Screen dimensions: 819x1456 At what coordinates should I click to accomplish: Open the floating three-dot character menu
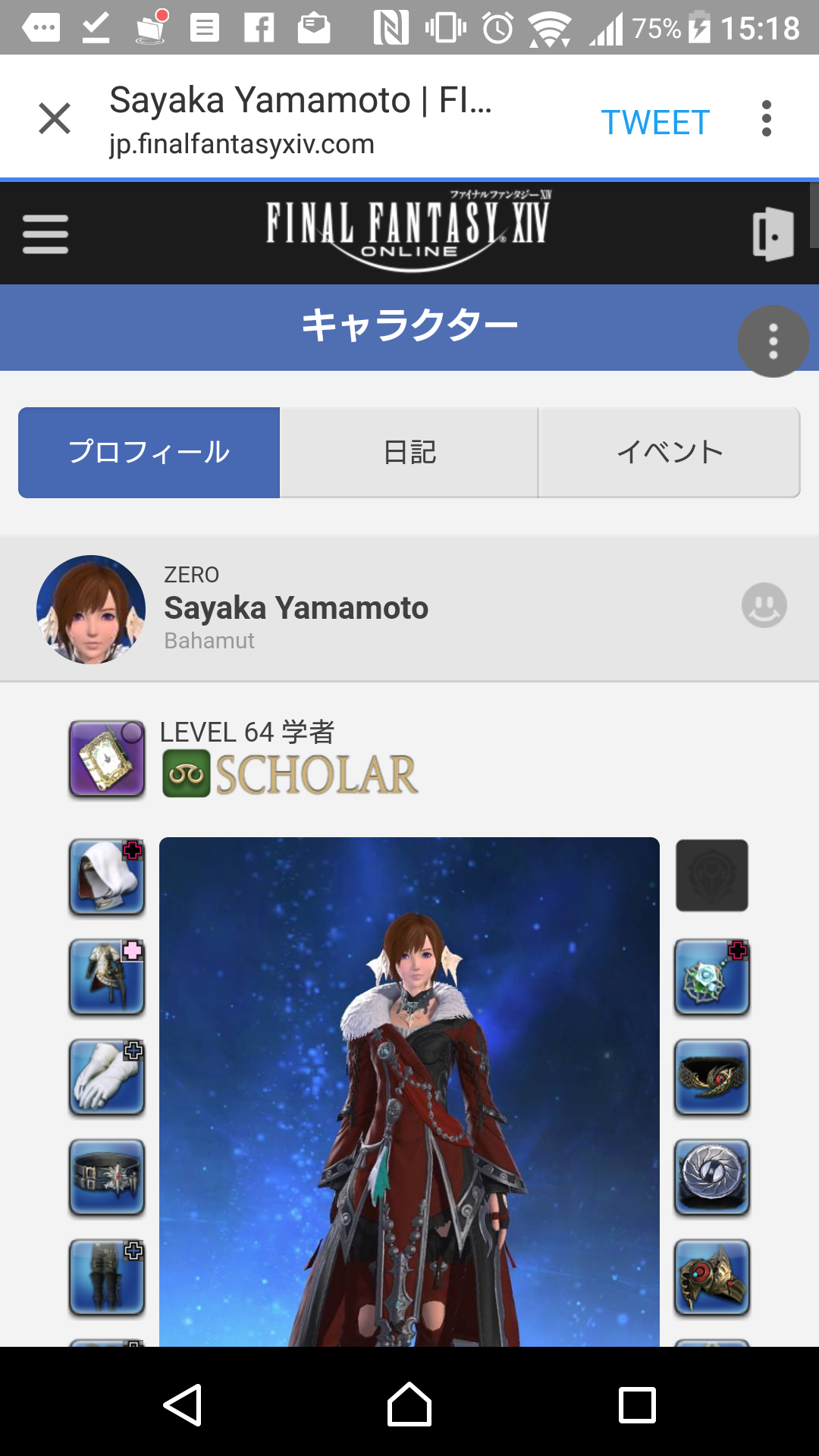[x=773, y=341]
